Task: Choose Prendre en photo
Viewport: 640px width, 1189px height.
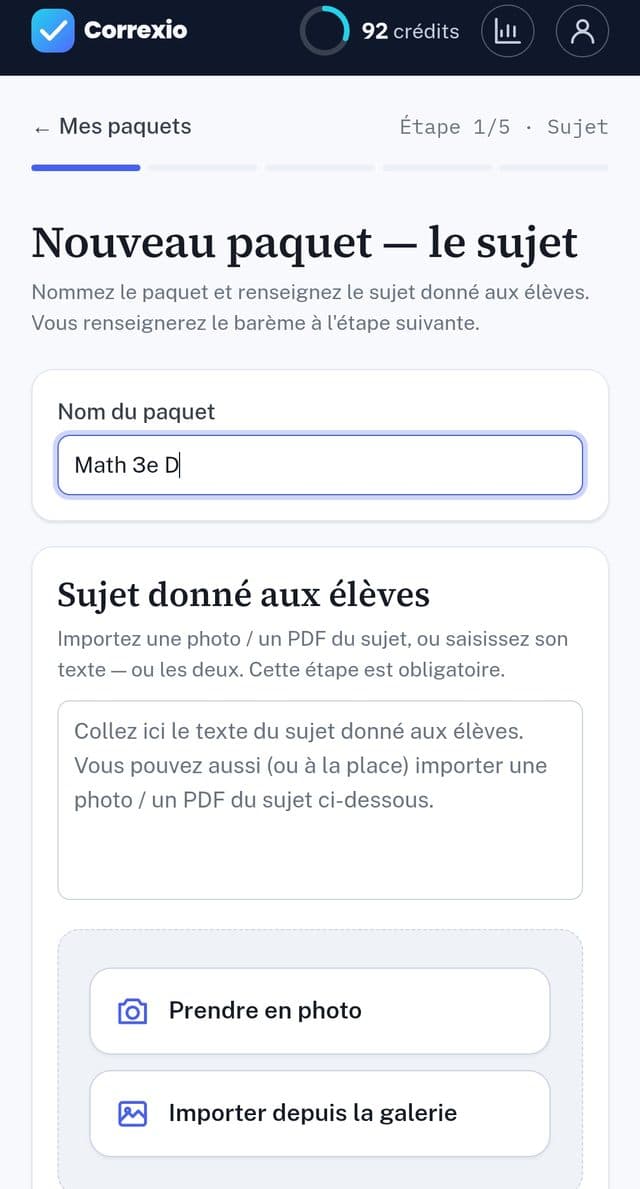Action: coord(320,1011)
